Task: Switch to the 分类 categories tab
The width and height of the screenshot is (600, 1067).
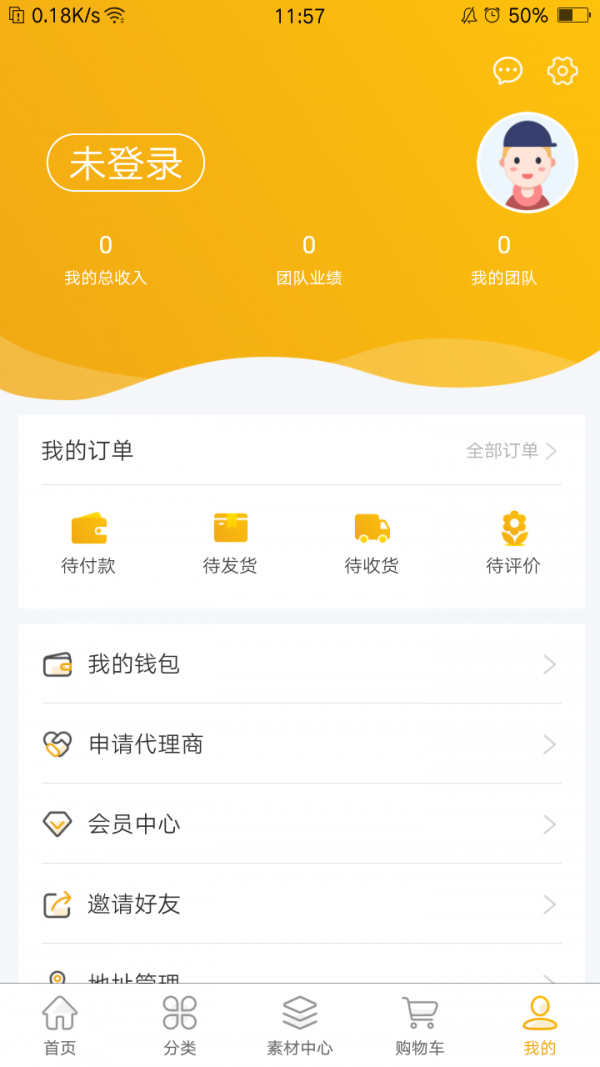Action: pos(180,1026)
